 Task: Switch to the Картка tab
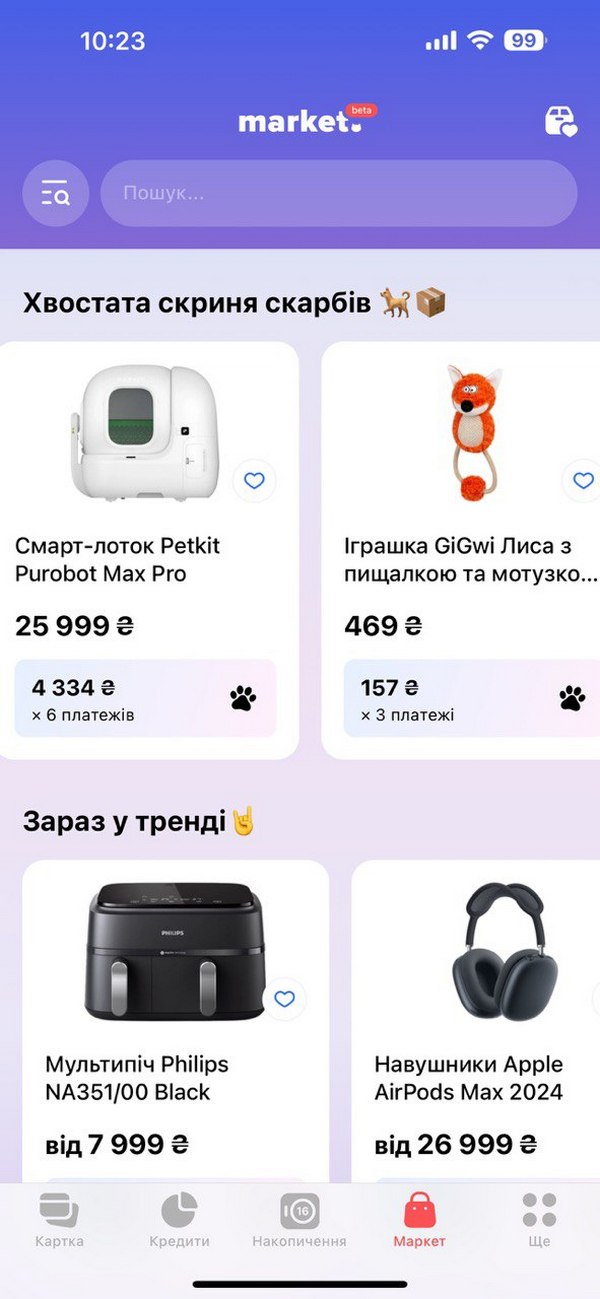[x=59, y=1220]
